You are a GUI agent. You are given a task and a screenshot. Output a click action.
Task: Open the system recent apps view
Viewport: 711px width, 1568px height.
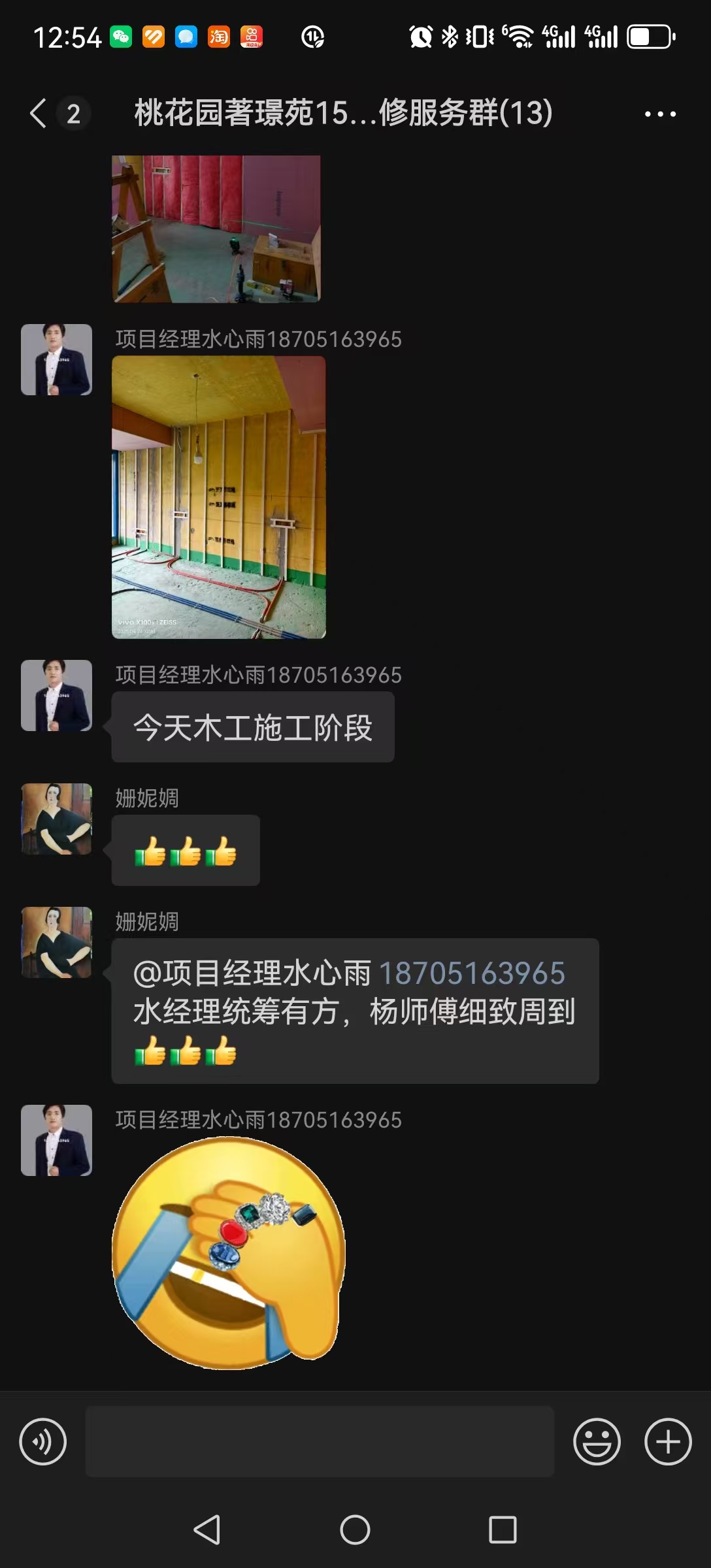click(x=503, y=1529)
